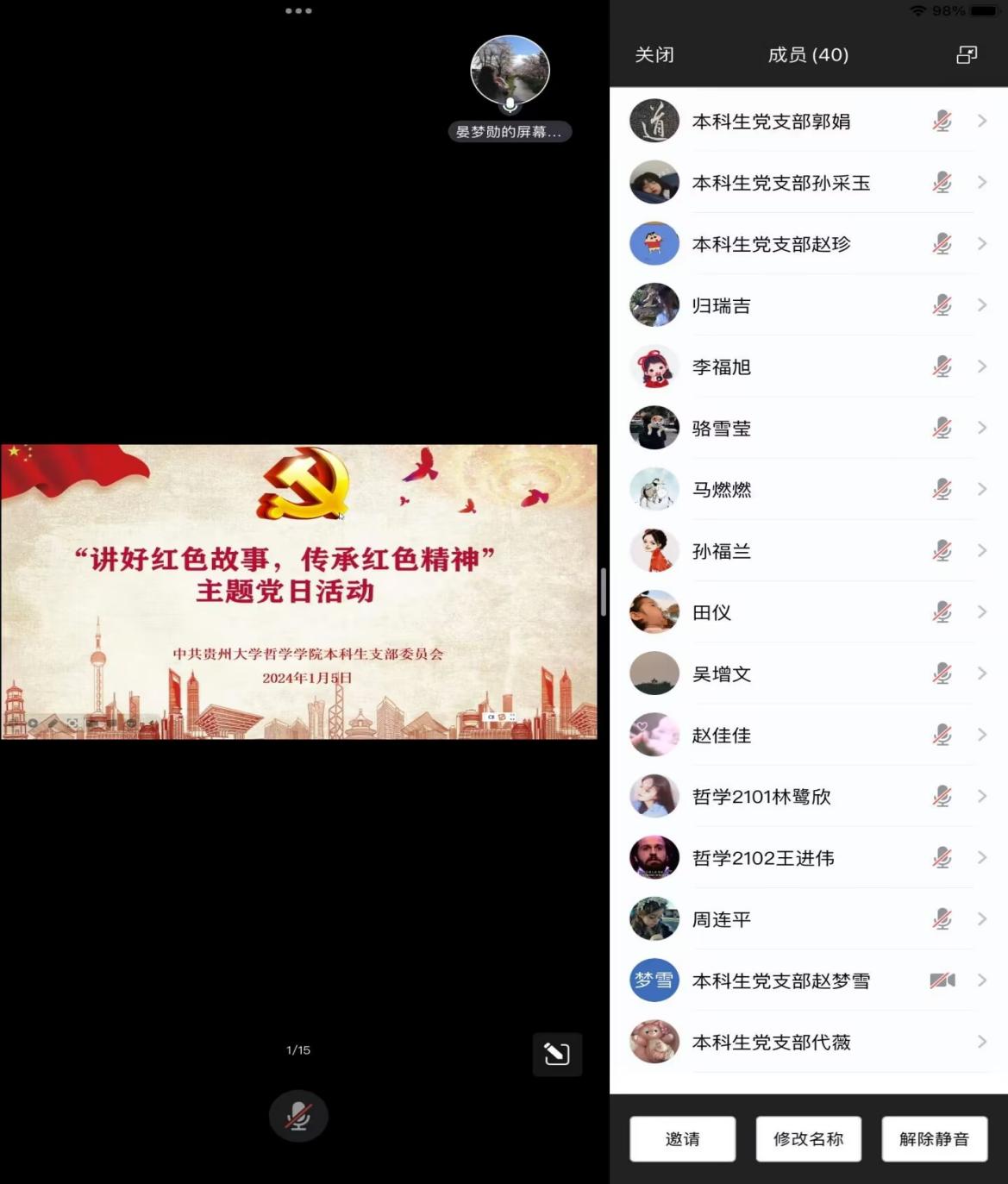Rotate the shared screen view

point(557,1054)
